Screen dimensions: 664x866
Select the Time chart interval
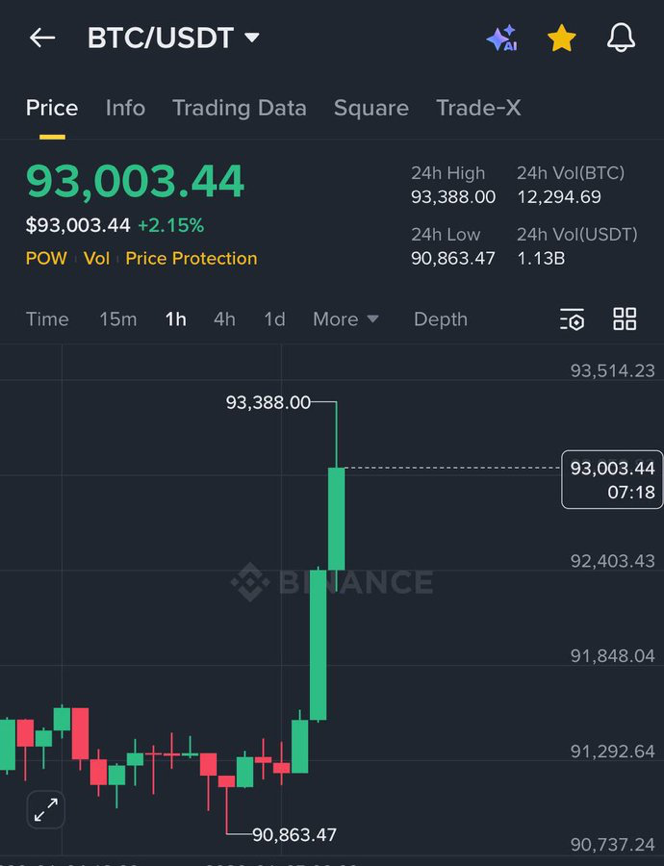(47, 319)
